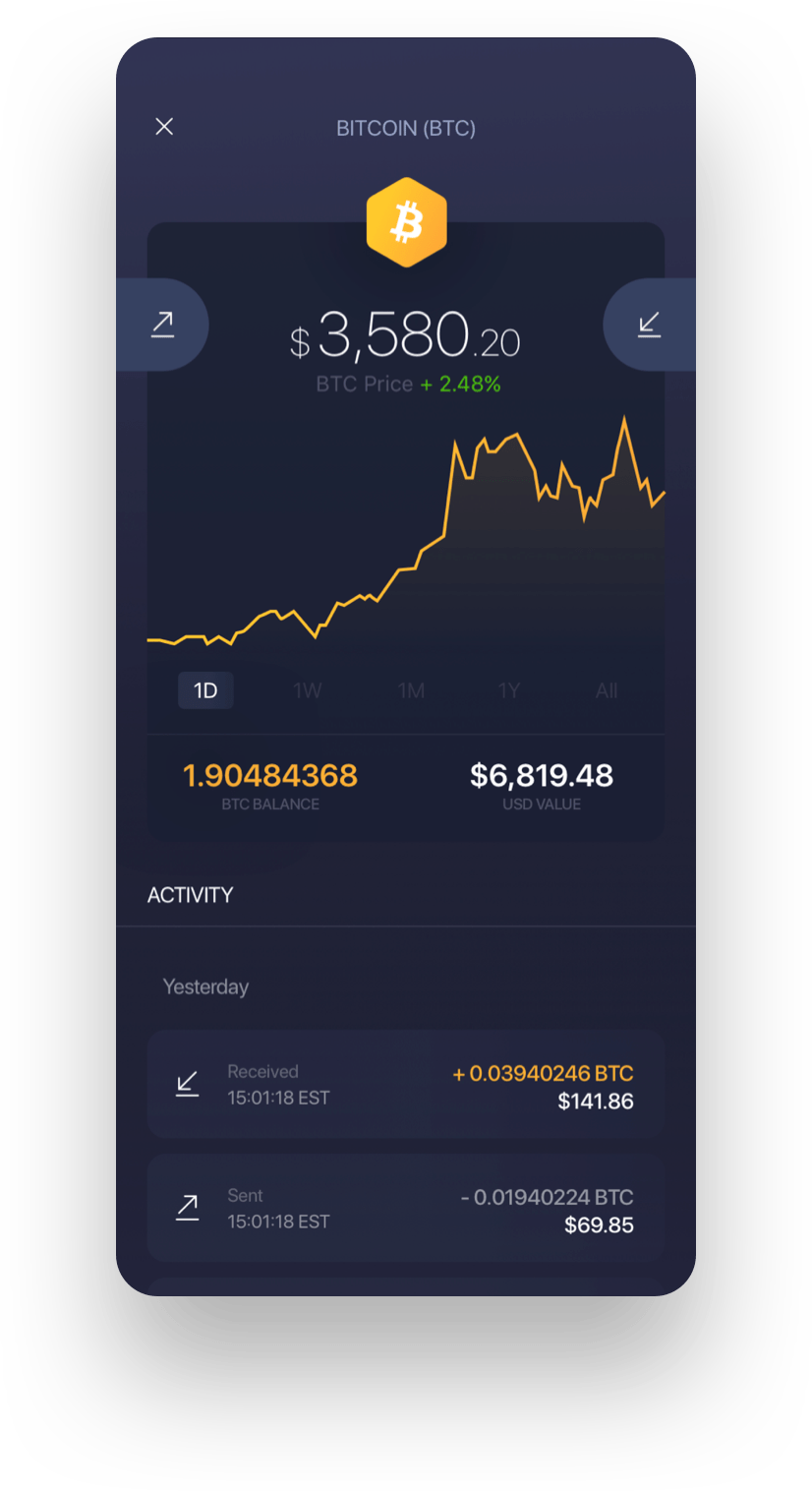Open the Received 0.03940246 BTC transaction
The height and width of the screenshot is (1491, 812).
pos(406,1085)
